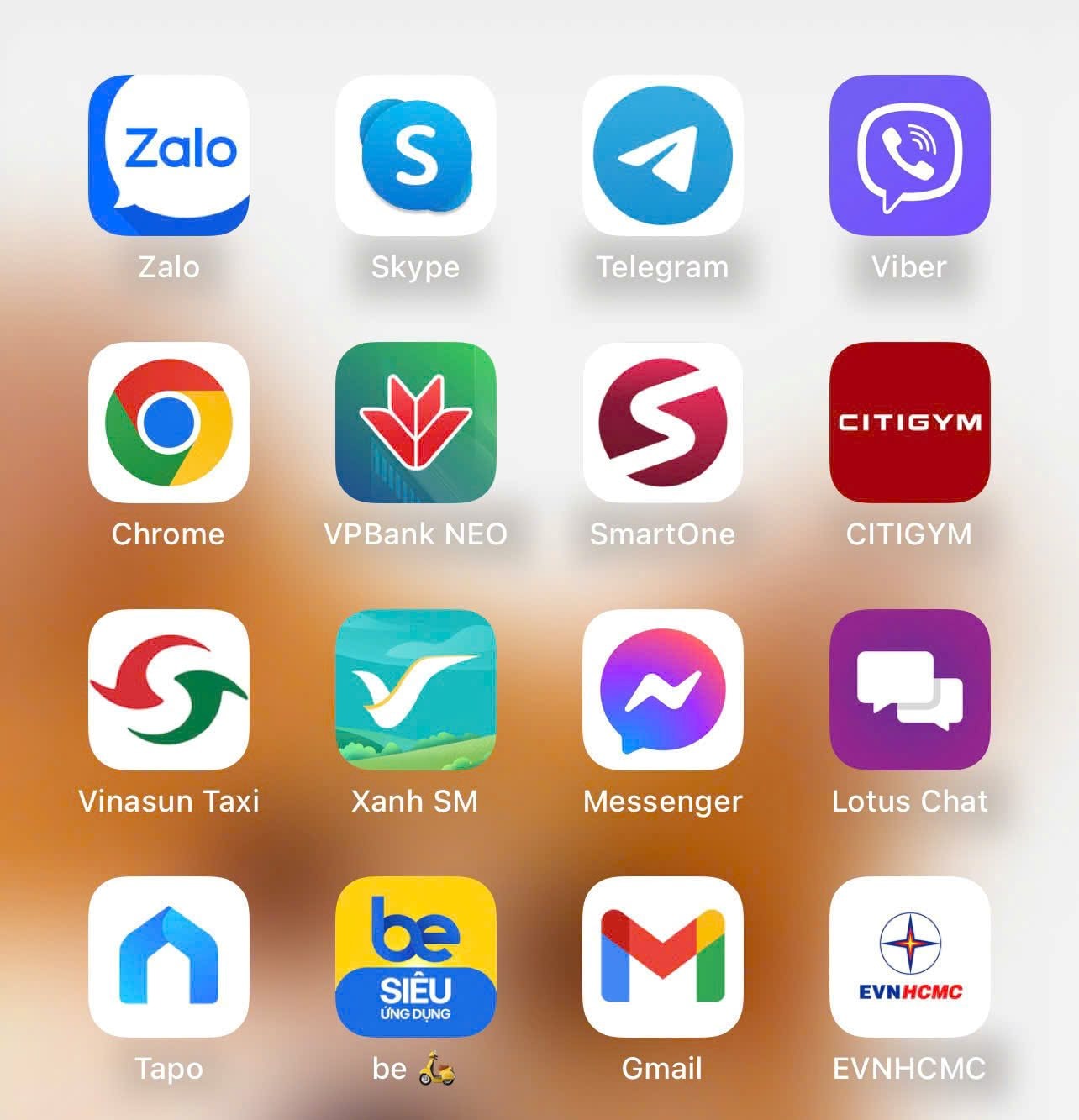This screenshot has height=1120, width=1079.
Task: Open the EVNHCMC electricity app
Action: (909, 956)
